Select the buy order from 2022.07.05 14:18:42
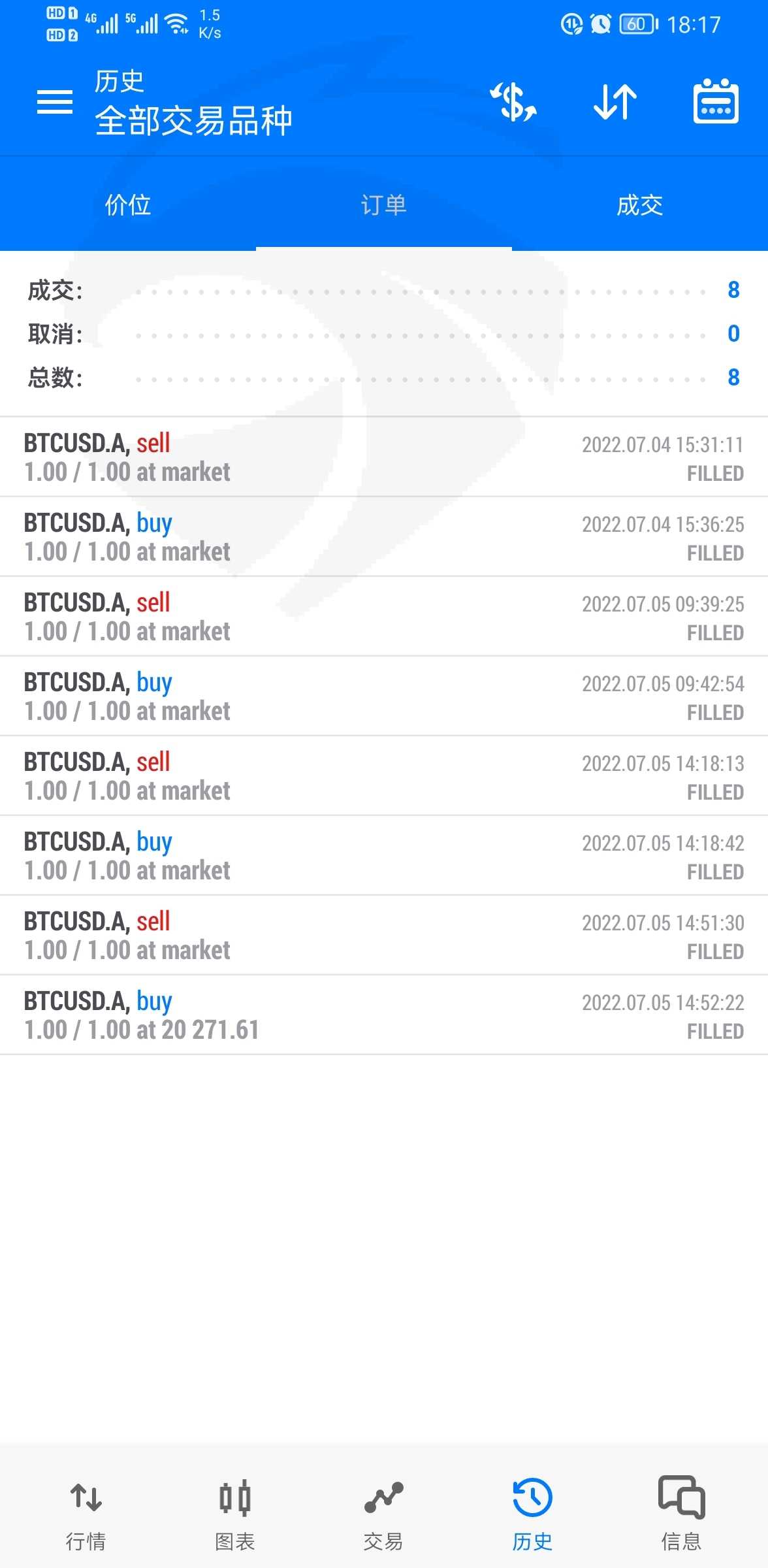 coord(384,856)
